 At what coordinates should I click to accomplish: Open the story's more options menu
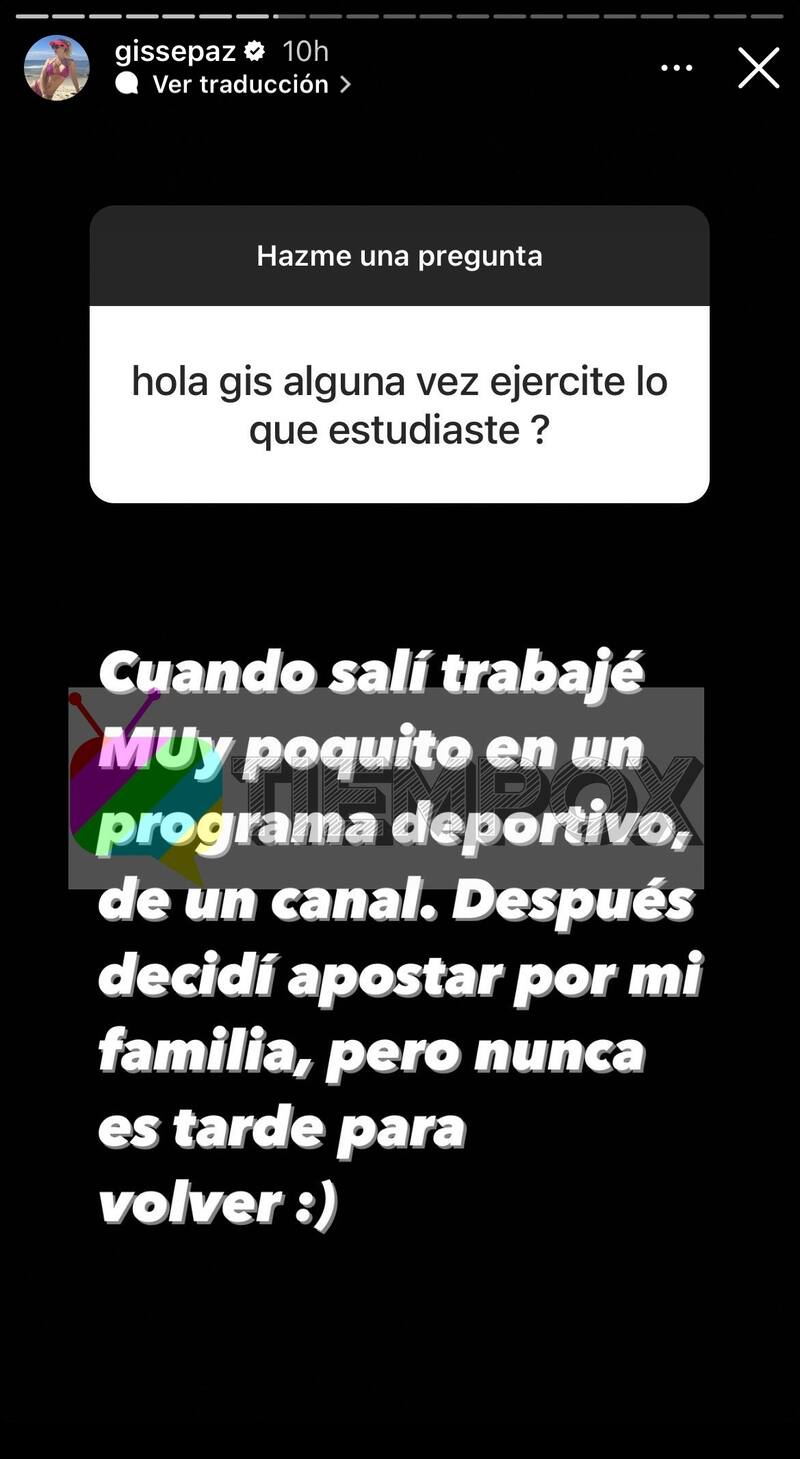[x=677, y=68]
